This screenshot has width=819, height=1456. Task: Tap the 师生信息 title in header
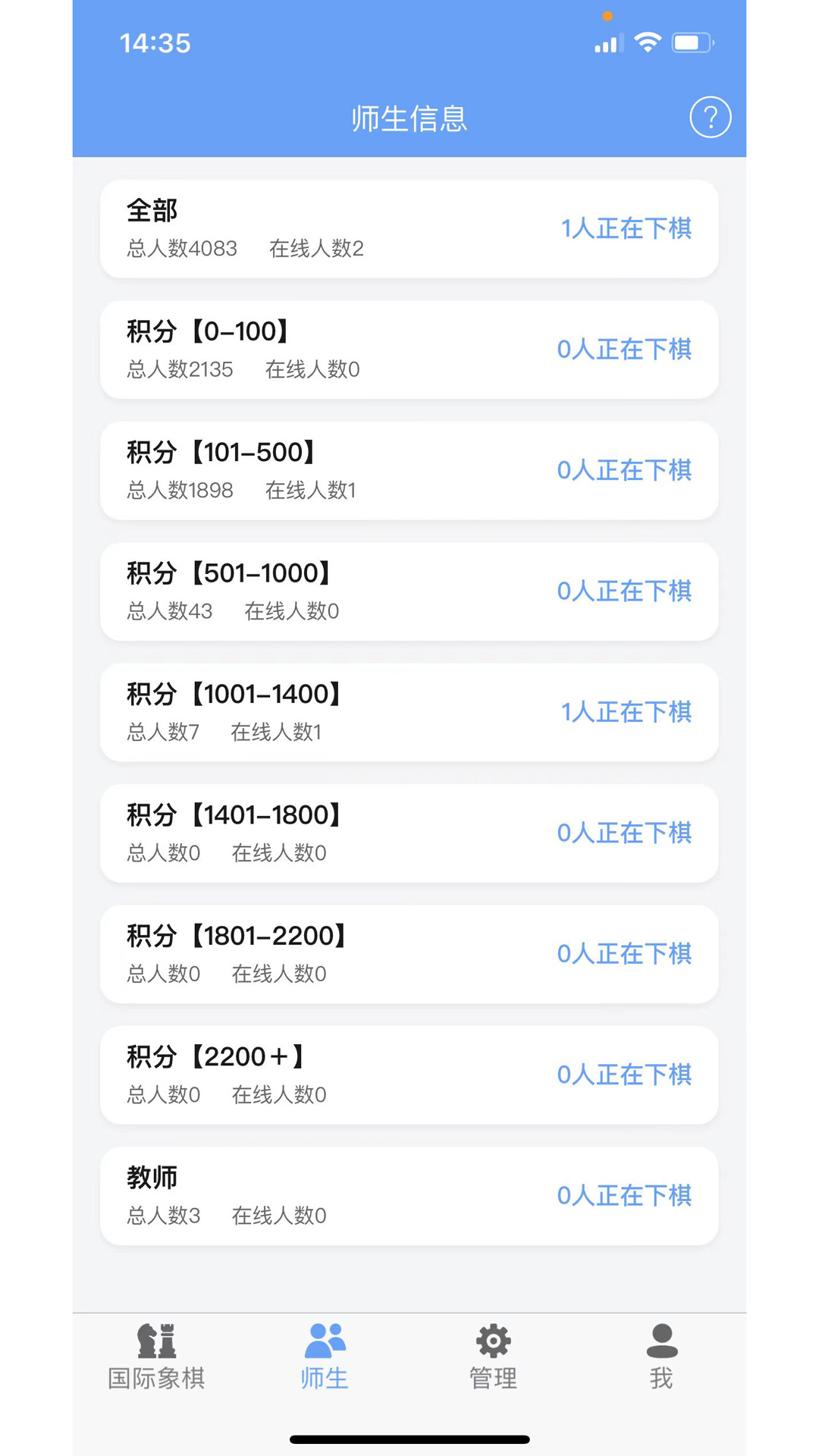409,118
